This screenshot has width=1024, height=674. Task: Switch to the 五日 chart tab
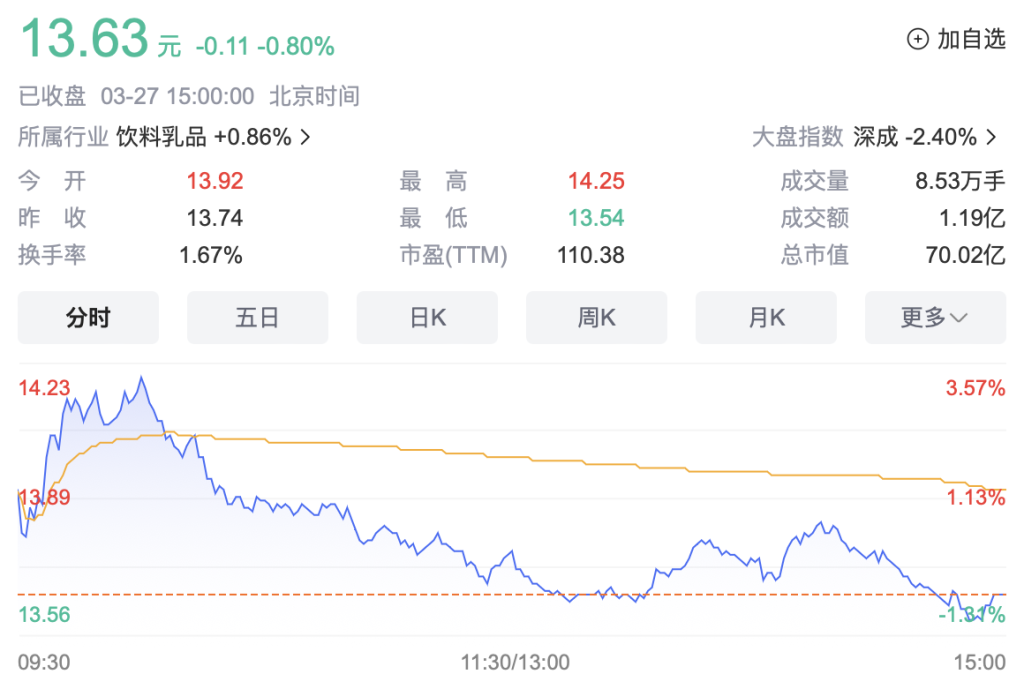257,318
